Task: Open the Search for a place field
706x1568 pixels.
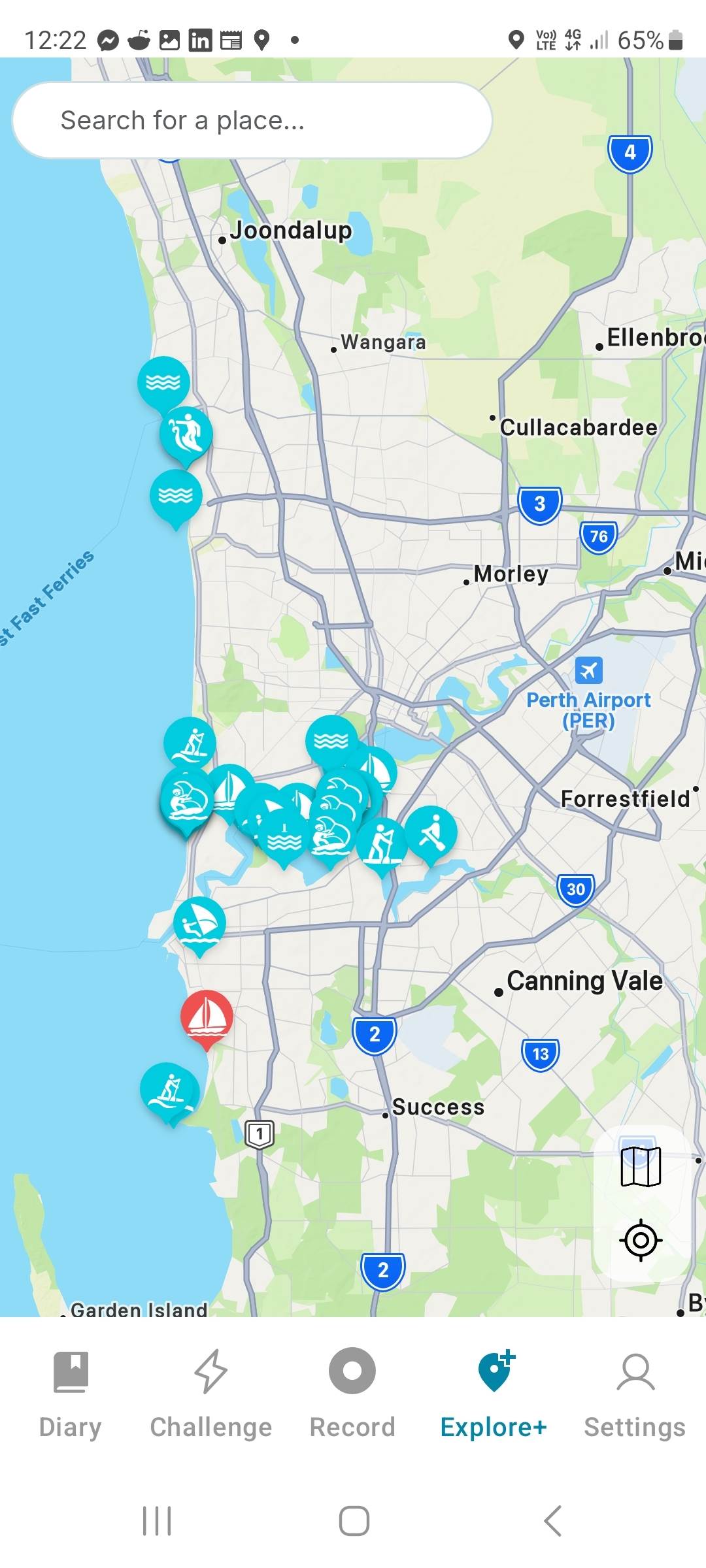Action: coord(252,120)
